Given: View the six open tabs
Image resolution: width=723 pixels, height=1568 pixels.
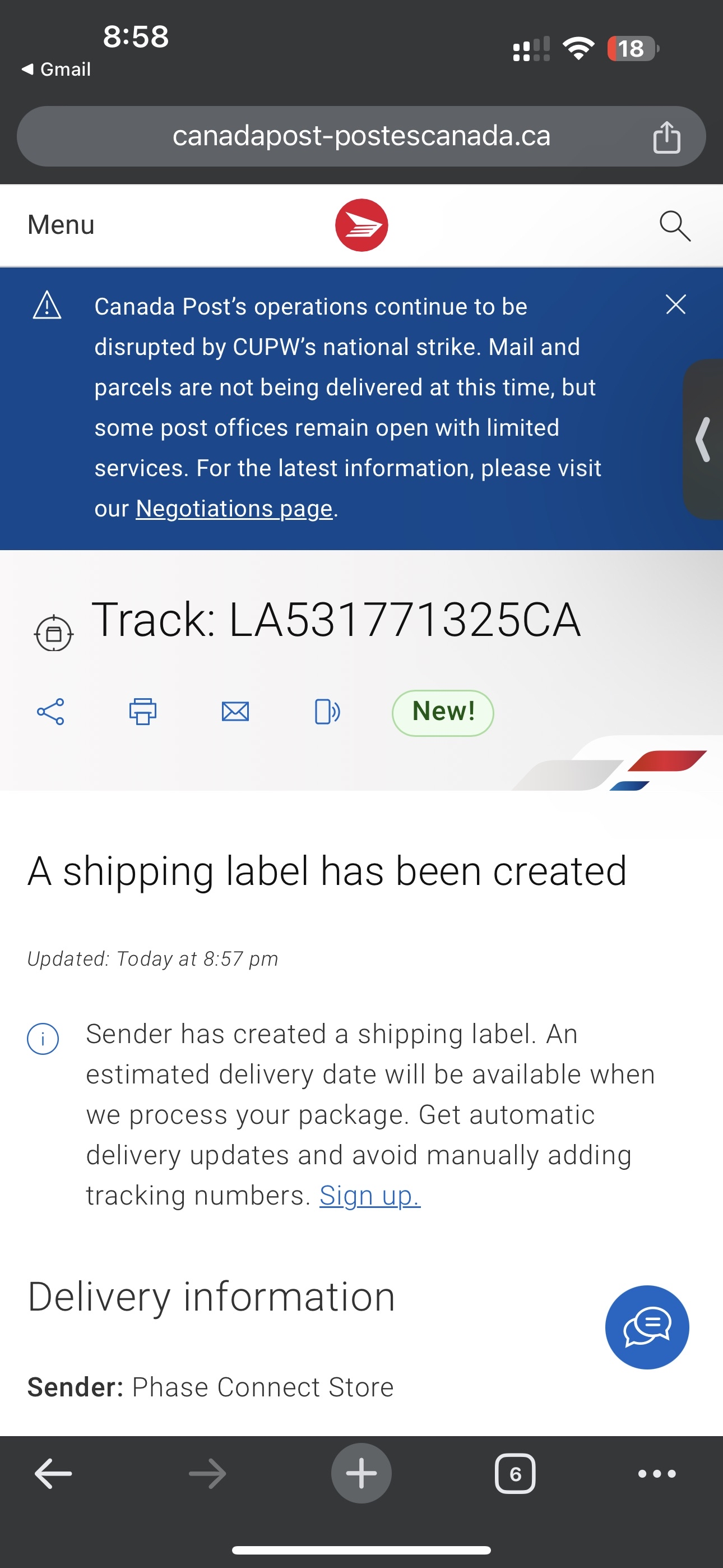Looking at the screenshot, I should pos(516,1474).
